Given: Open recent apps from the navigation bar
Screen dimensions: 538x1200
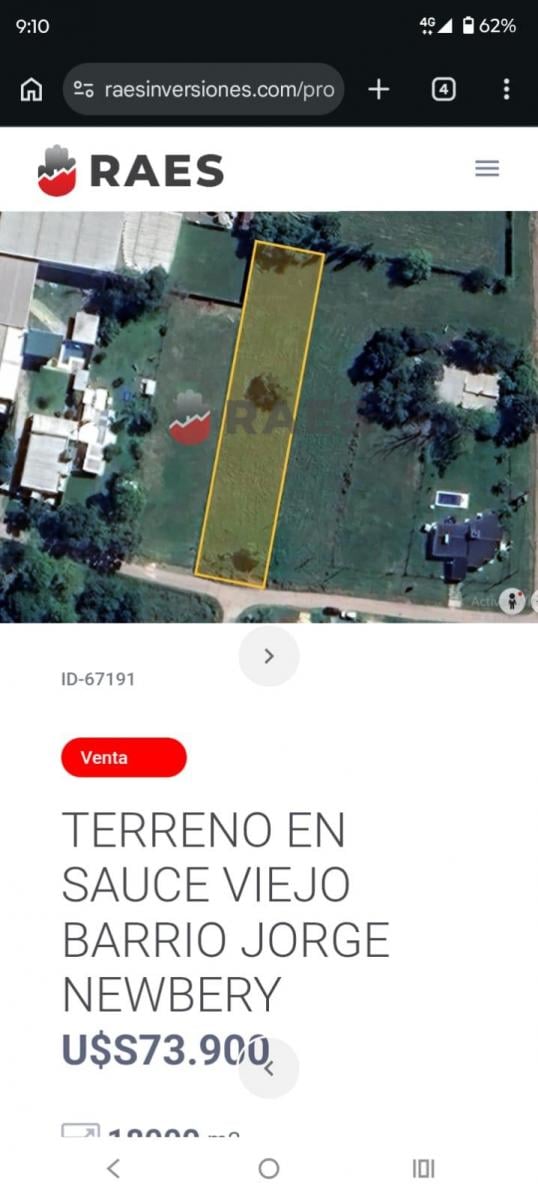Looking at the screenshot, I should pos(424,1168).
